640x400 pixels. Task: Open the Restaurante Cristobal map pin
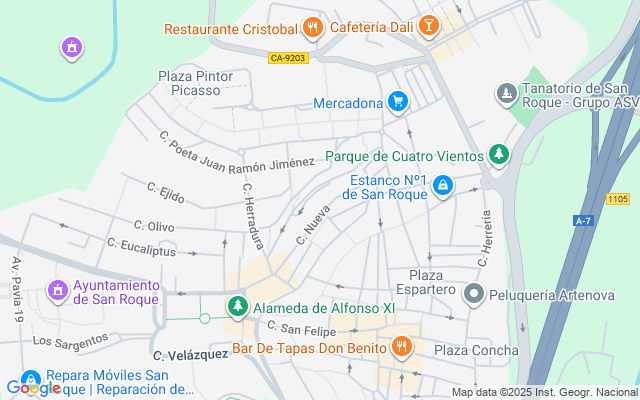313,28
